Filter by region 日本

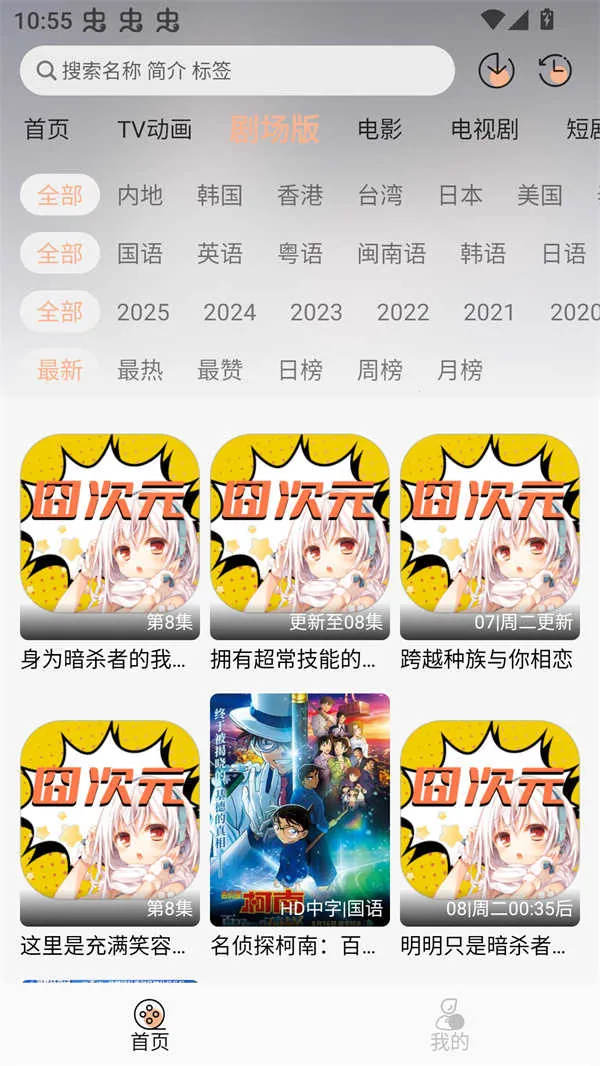coord(460,195)
